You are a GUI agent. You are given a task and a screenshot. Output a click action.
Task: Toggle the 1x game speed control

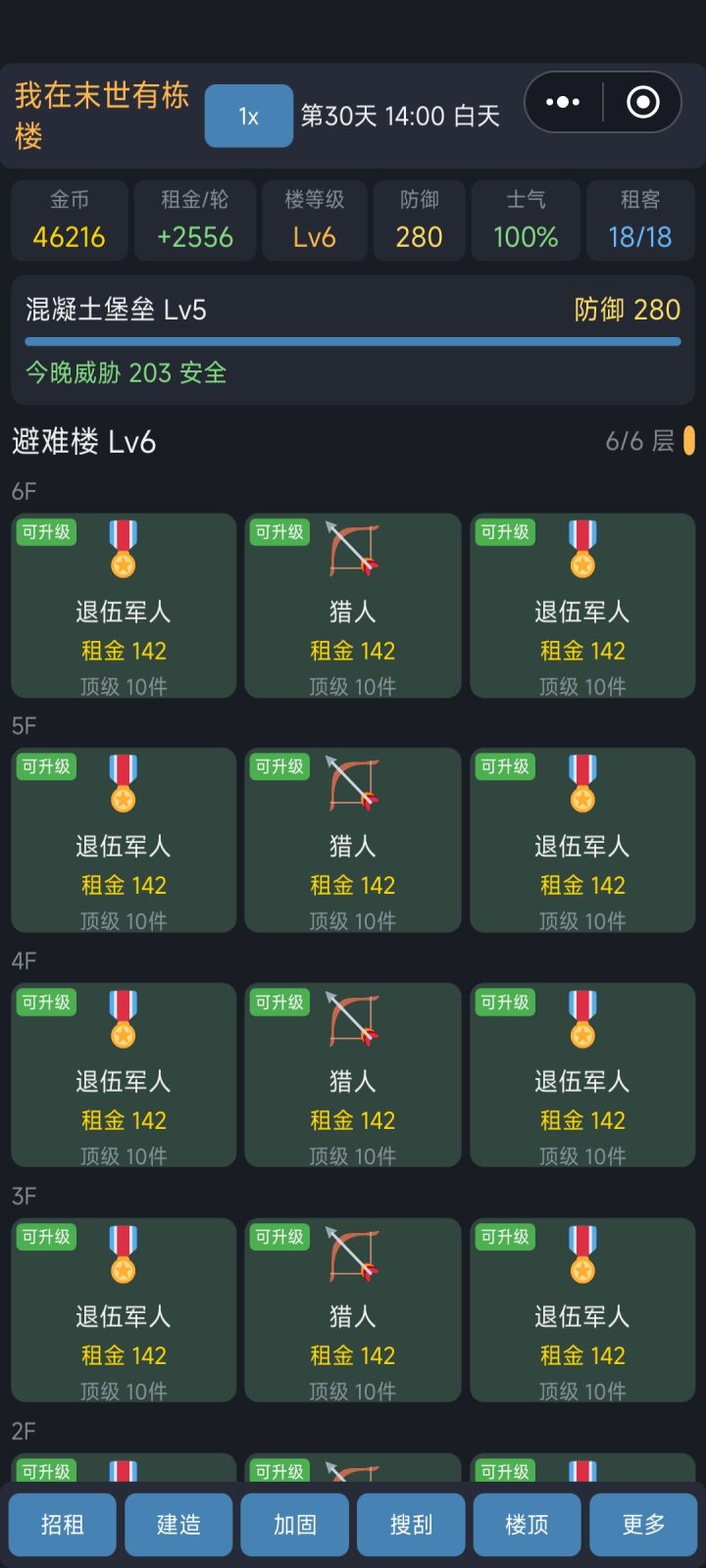click(x=248, y=115)
